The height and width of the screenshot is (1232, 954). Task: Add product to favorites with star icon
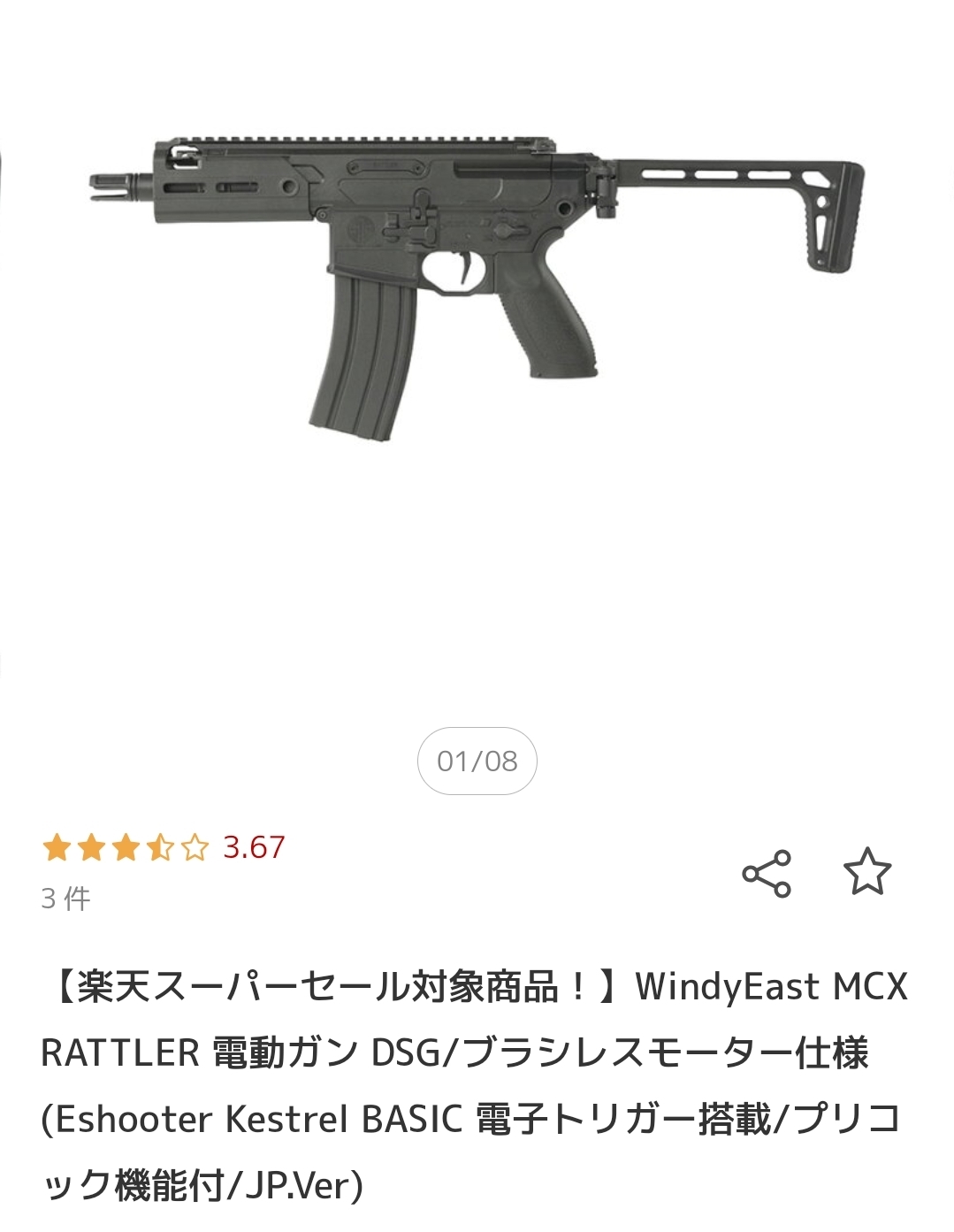coord(866,872)
